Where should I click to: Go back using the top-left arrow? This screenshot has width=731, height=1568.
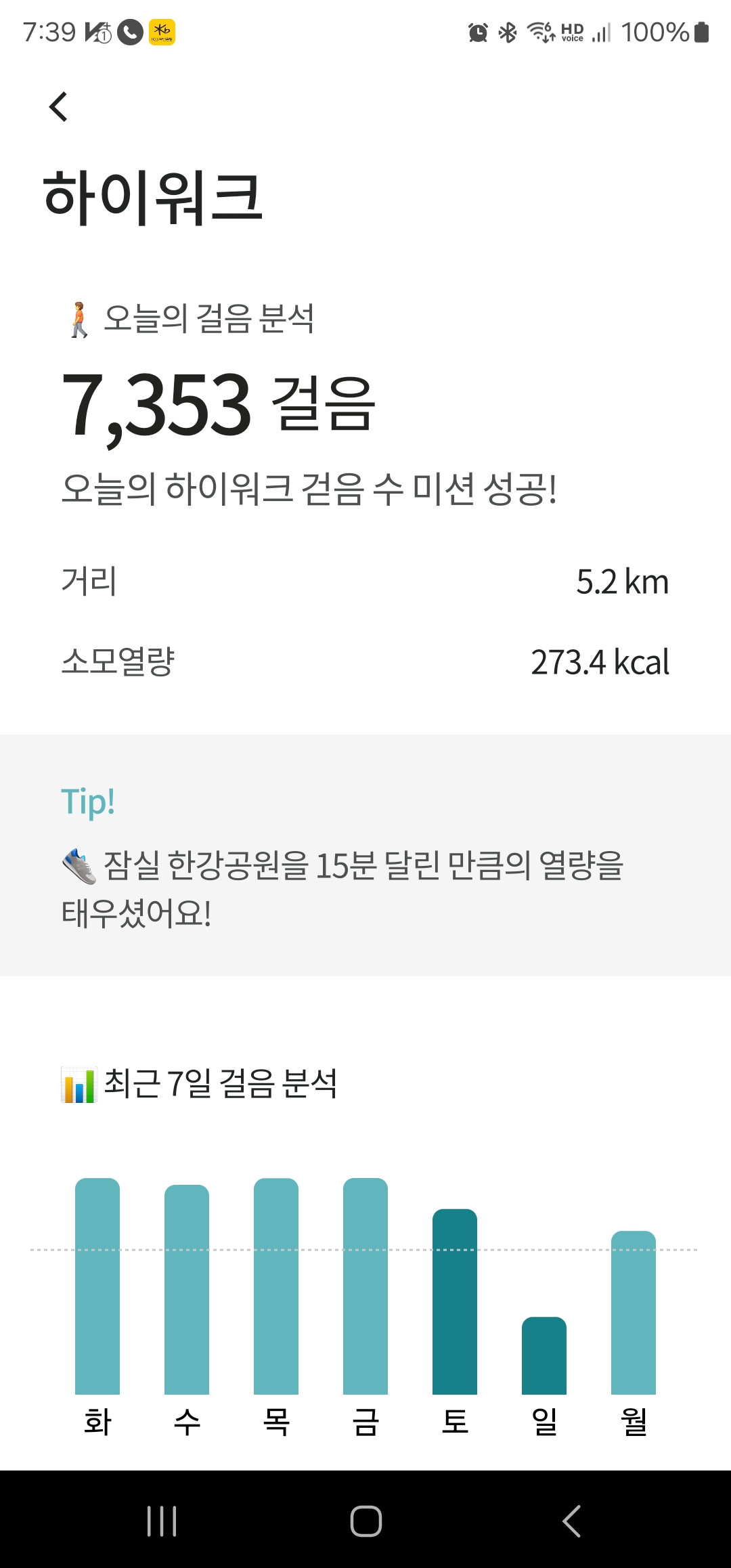coord(59,107)
